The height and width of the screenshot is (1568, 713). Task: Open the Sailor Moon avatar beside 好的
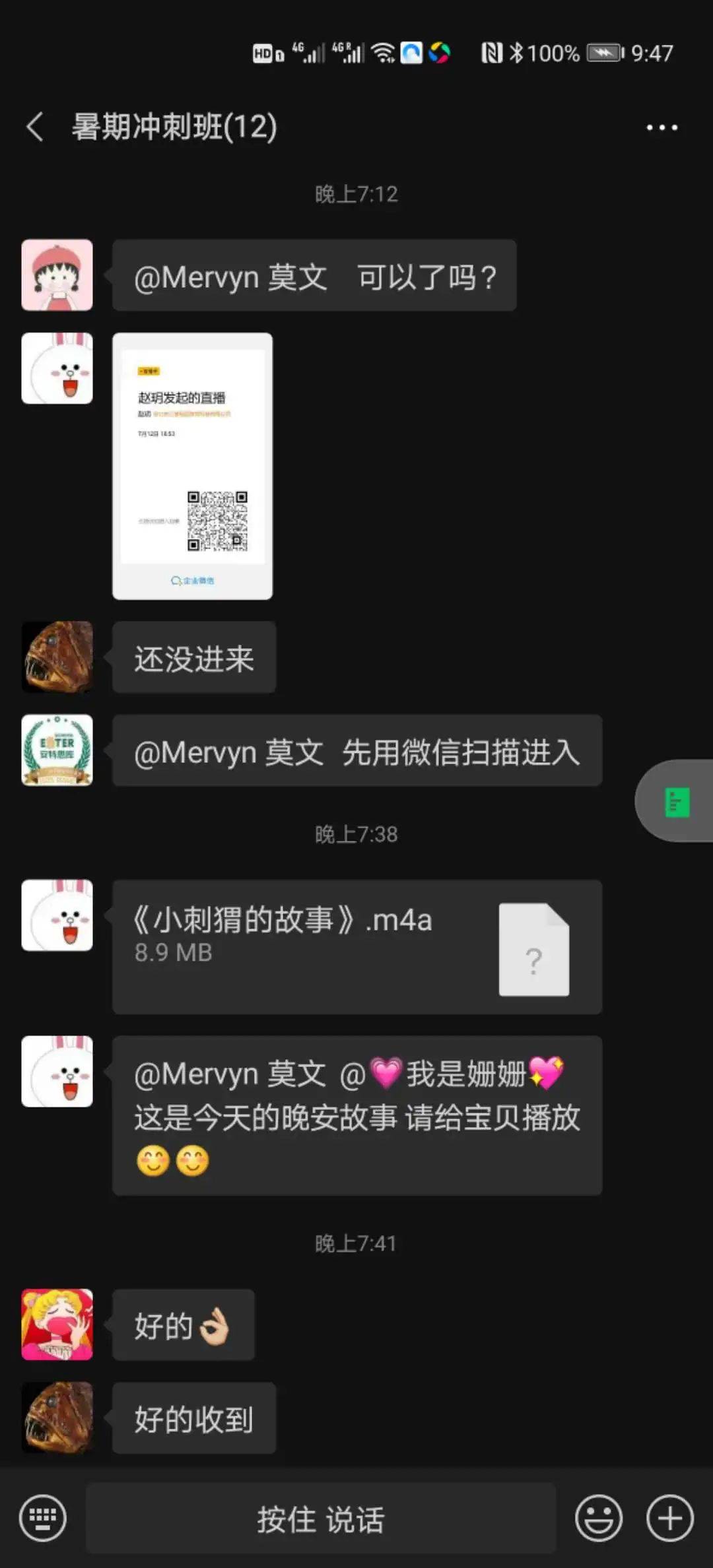point(57,1324)
